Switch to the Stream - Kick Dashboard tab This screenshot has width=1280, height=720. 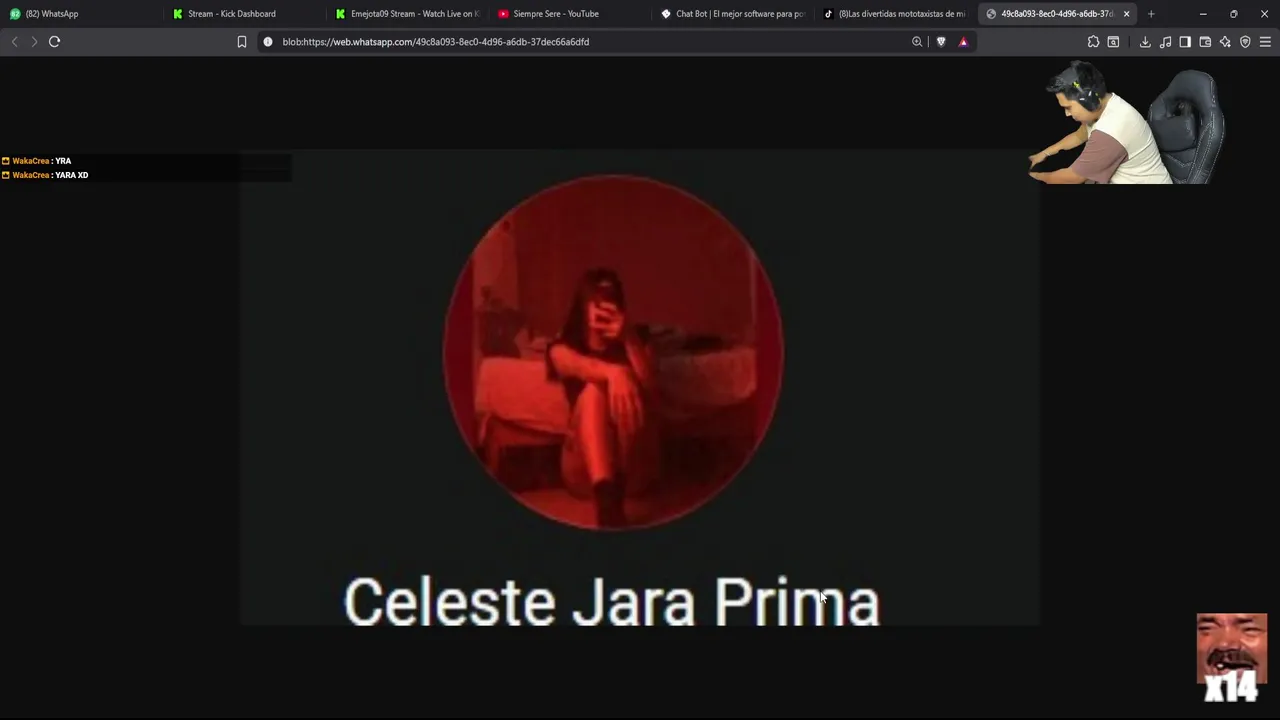pos(230,14)
